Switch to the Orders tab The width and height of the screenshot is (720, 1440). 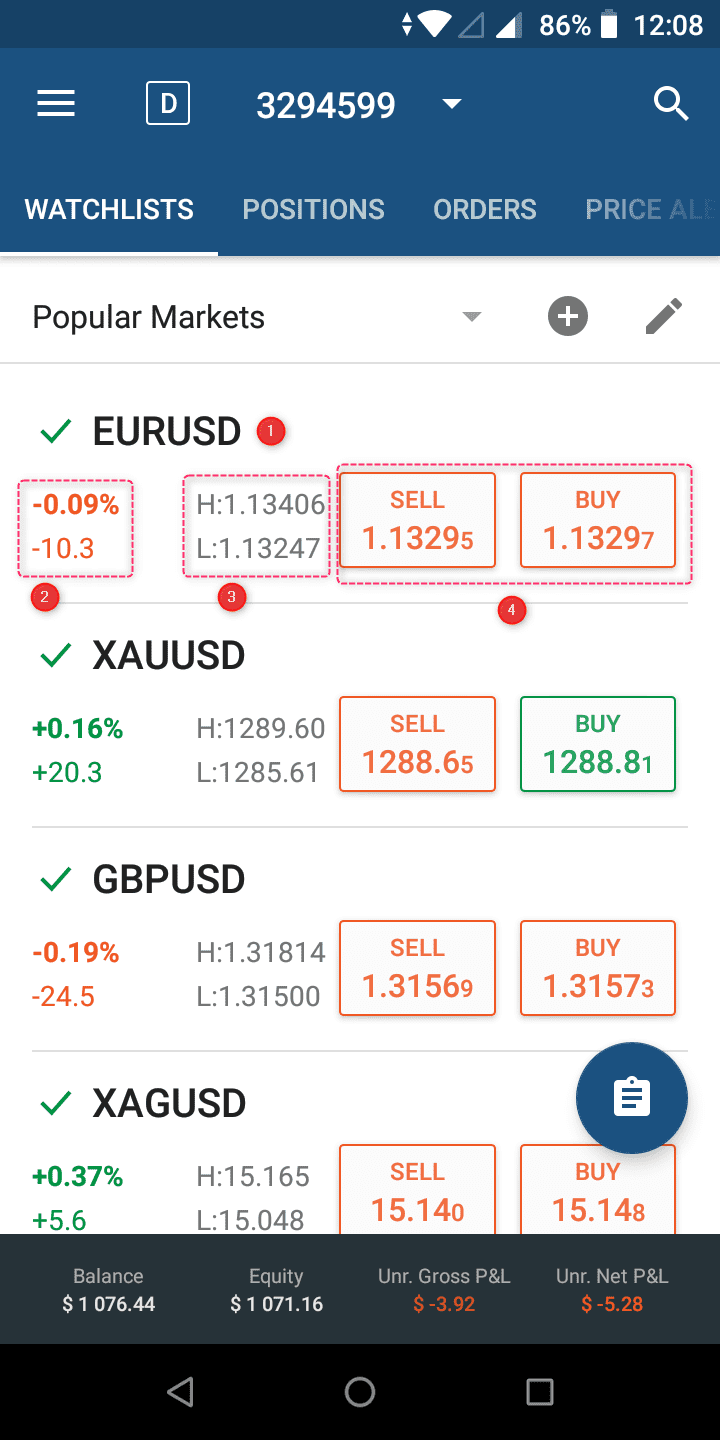(x=485, y=209)
